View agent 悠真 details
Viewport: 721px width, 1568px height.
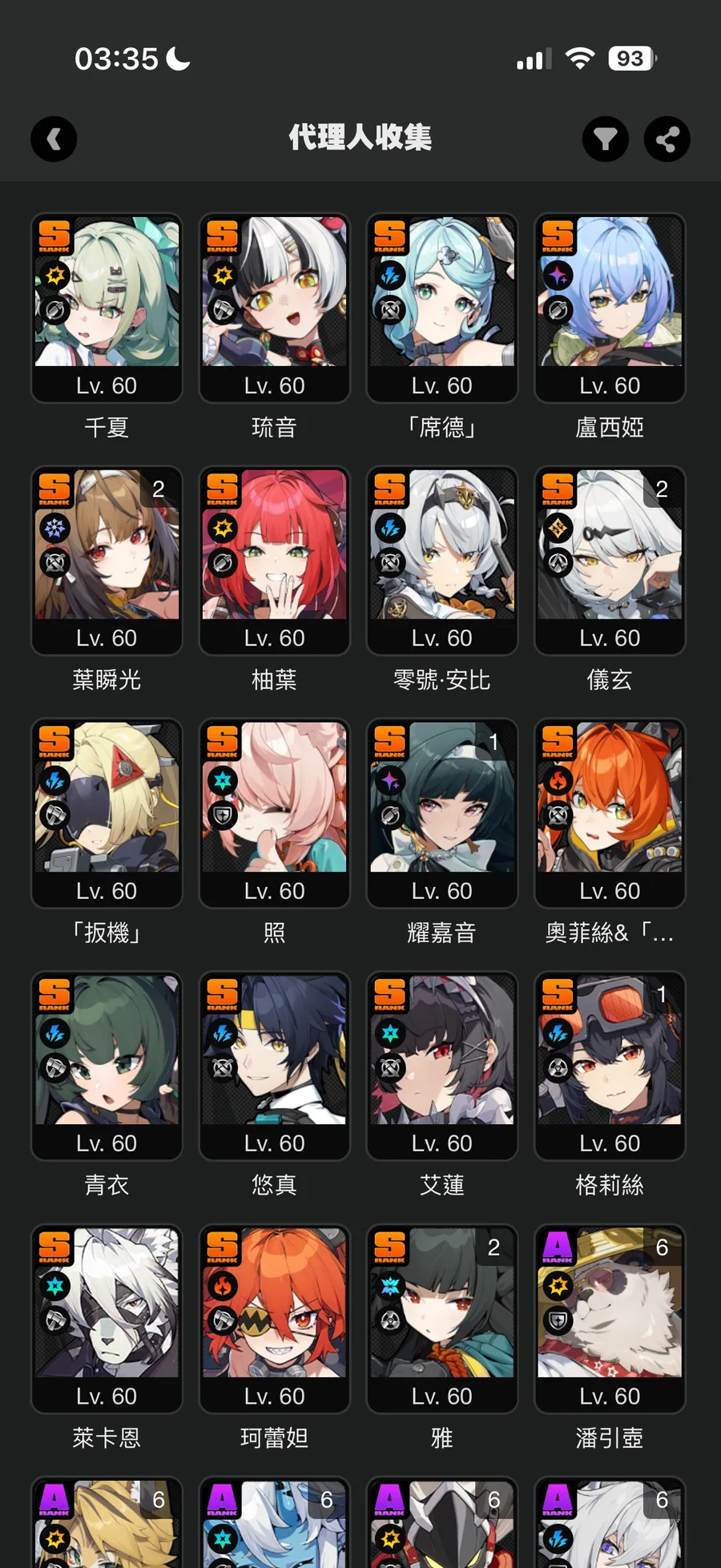pos(274,1065)
